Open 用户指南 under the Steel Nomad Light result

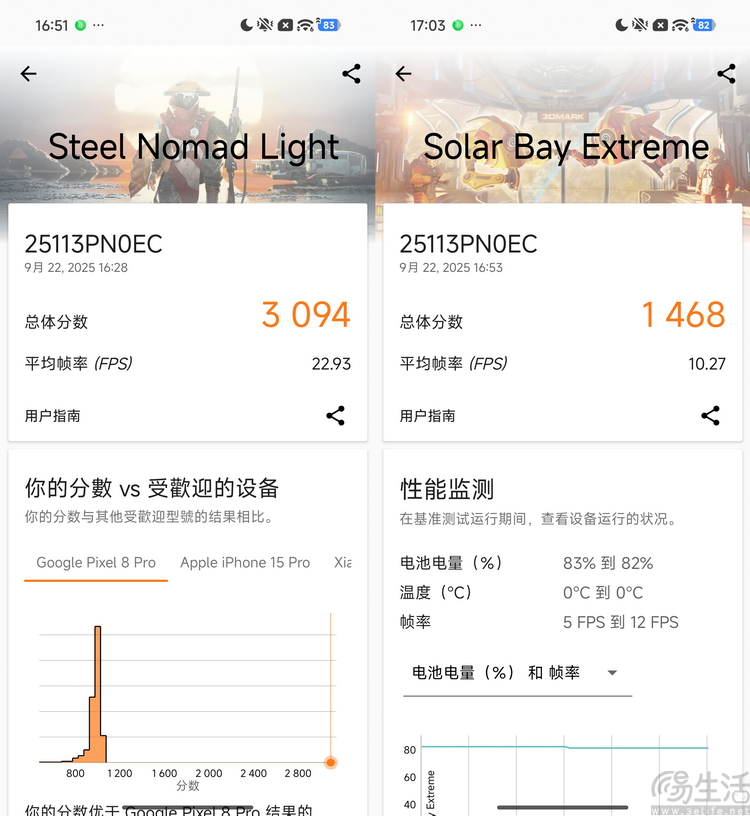point(52,416)
